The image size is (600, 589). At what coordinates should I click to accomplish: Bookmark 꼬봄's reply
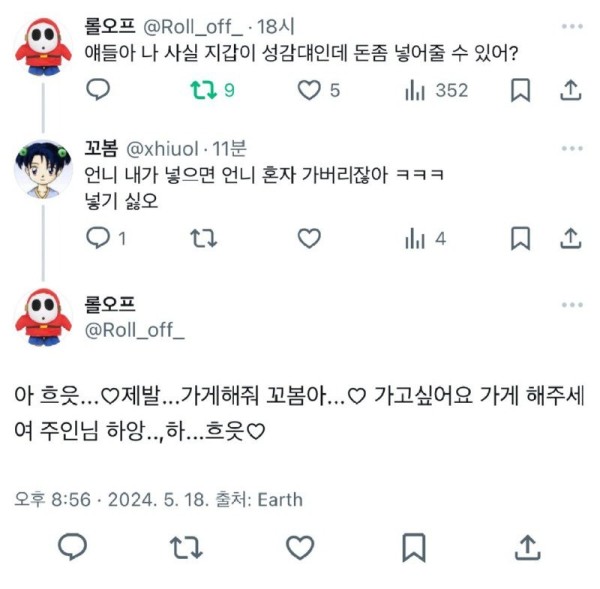click(520, 238)
